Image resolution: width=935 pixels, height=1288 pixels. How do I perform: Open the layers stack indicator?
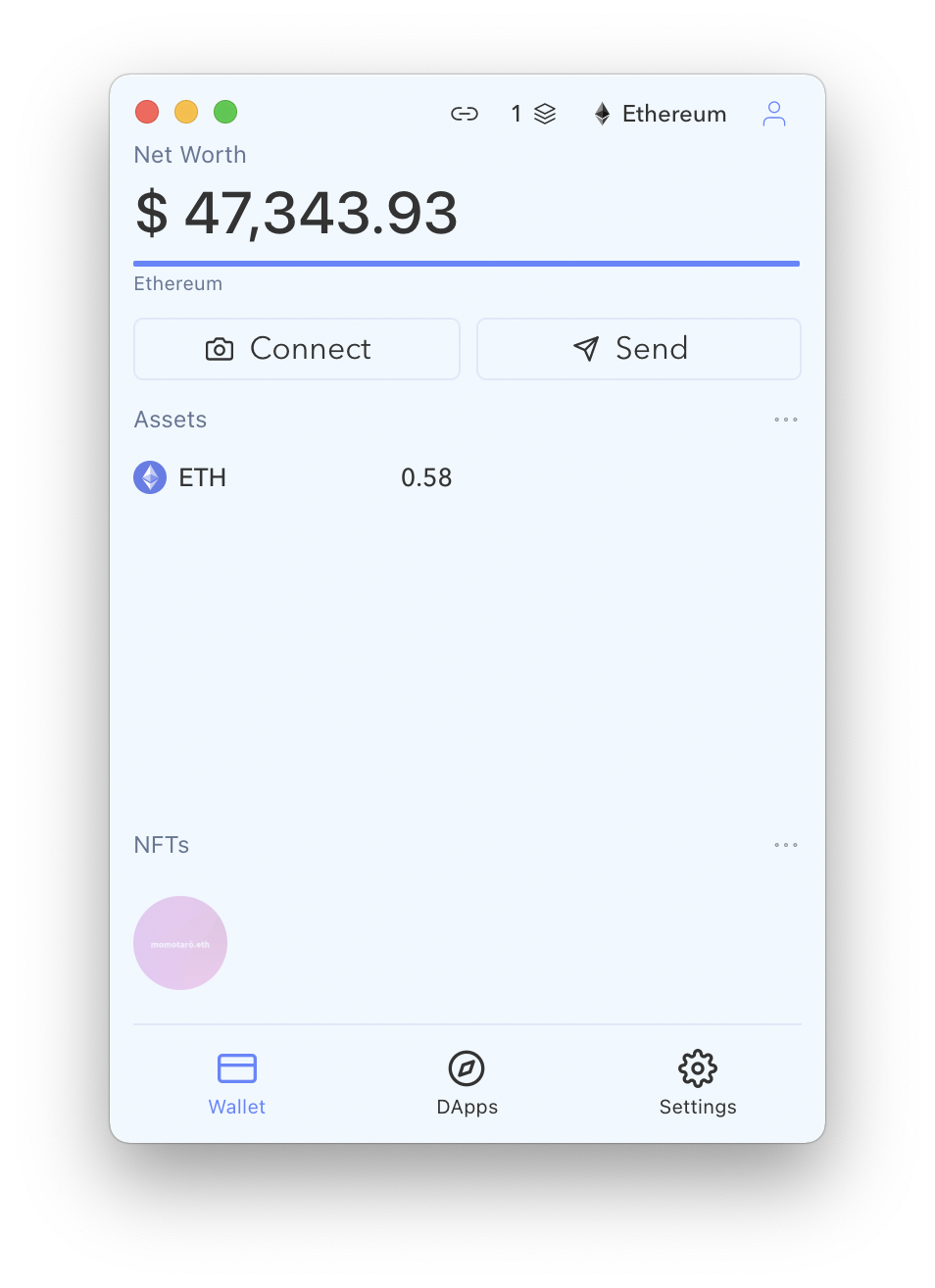(x=535, y=114)
